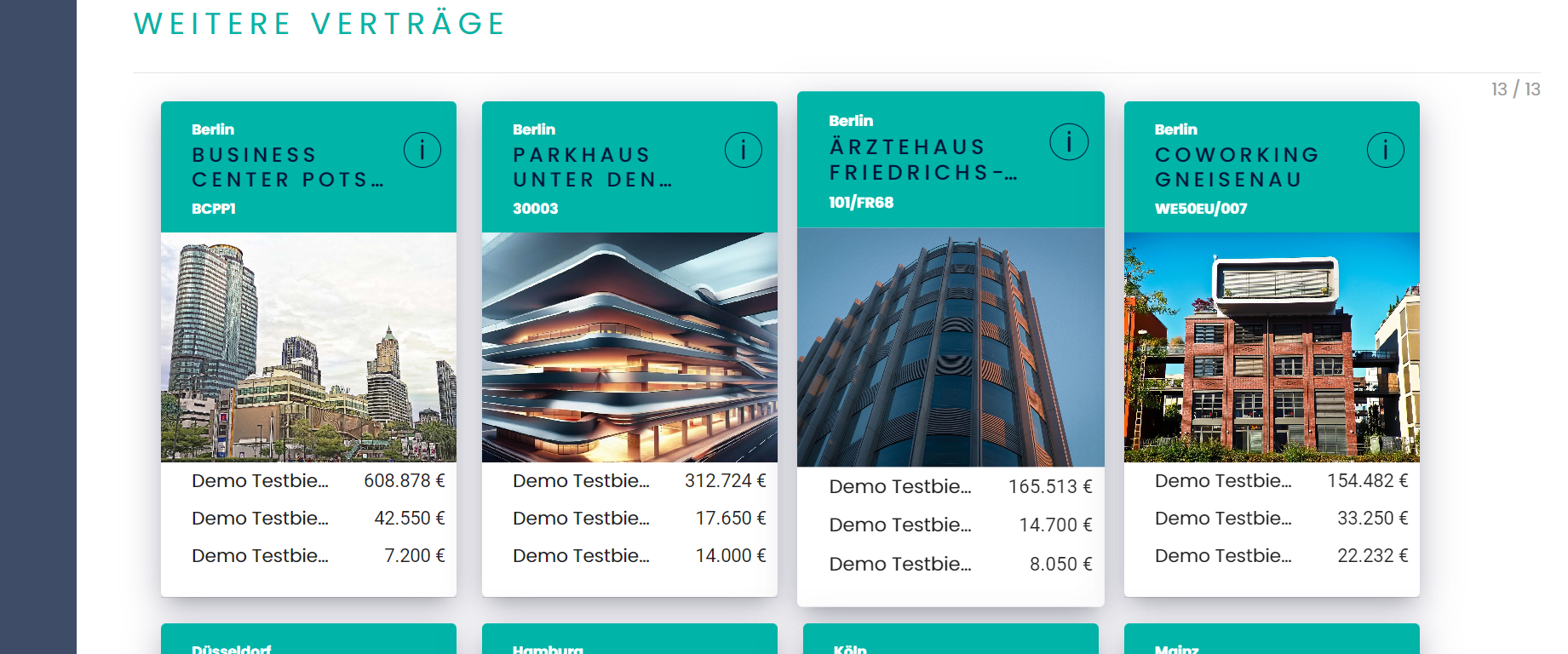The width and height of the screenshot is (1568, 654).
Task: Open the Business Center Pots… building card
Action: (308, 347)
